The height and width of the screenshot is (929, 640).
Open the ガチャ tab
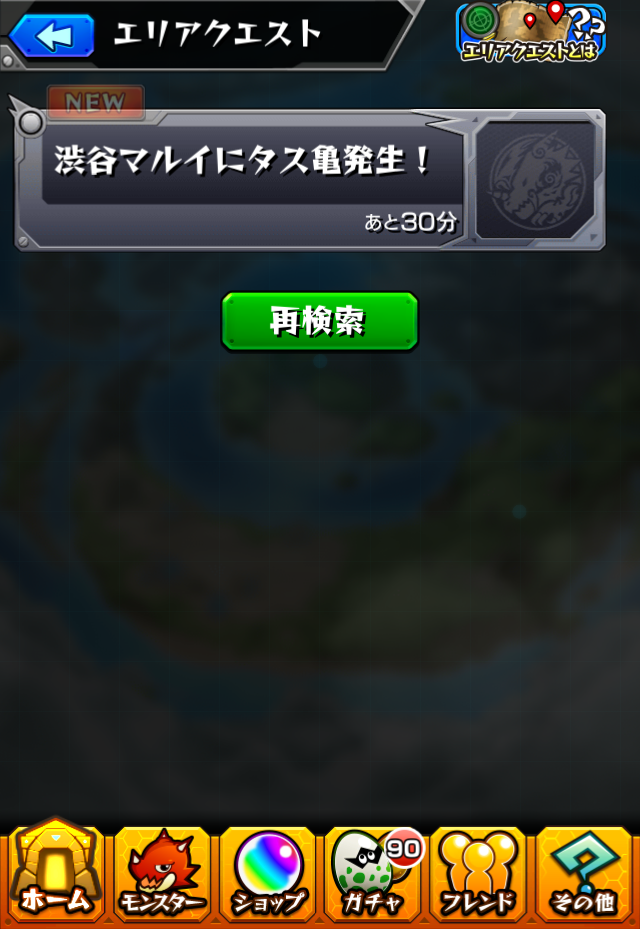[x=374, y=874]
